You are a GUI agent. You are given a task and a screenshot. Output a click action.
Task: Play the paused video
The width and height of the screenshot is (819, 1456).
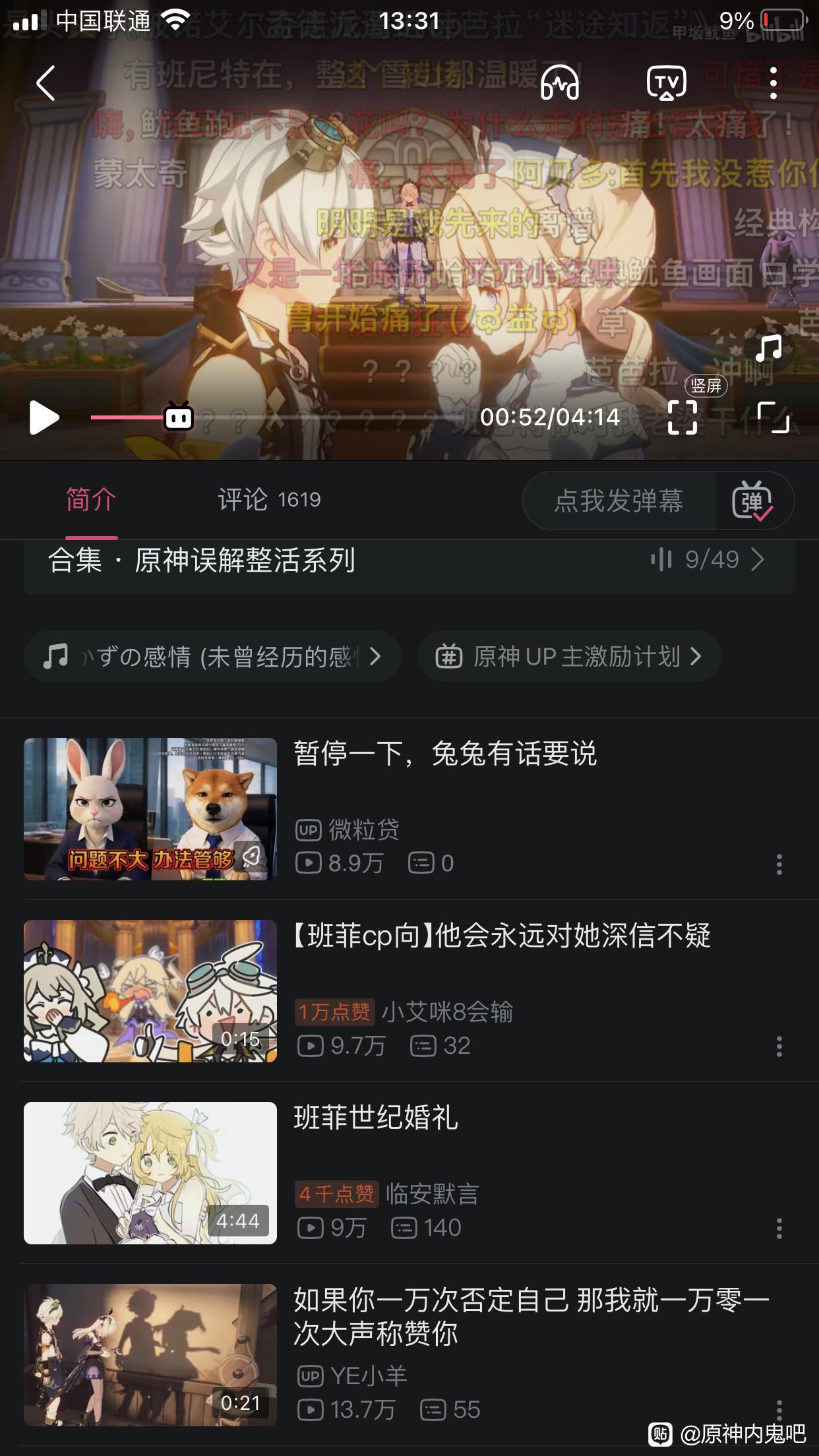pos(44,417)
